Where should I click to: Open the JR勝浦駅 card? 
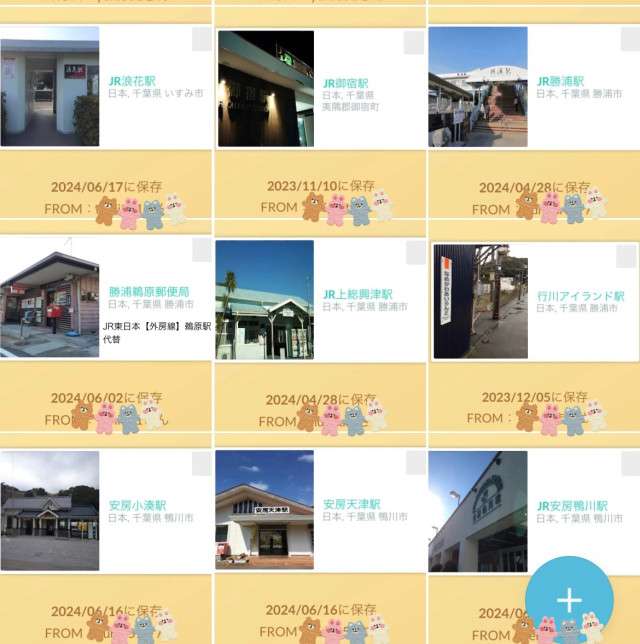(x=561, y=81)
